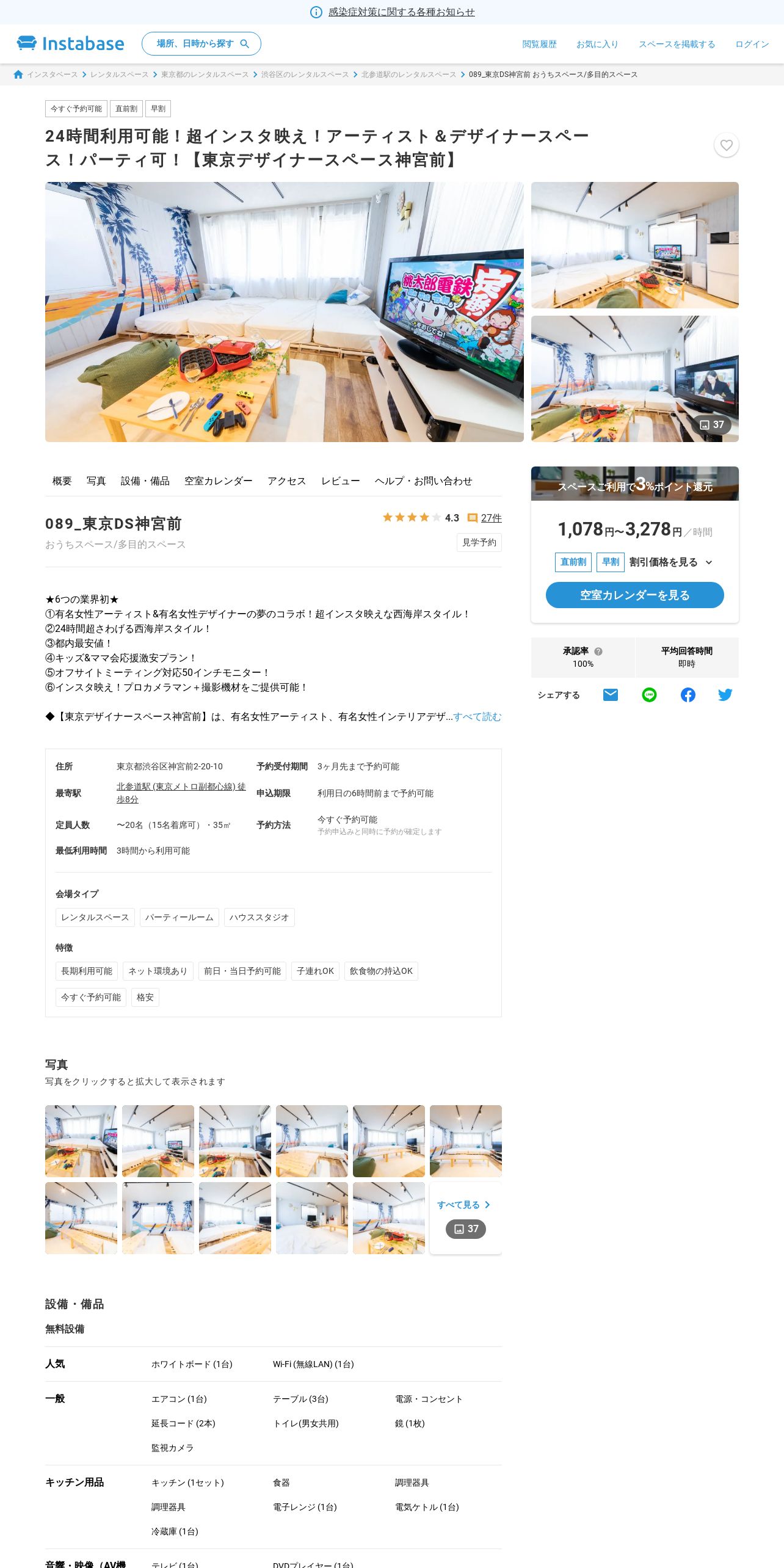Jump to the アクセス tab

287,481
